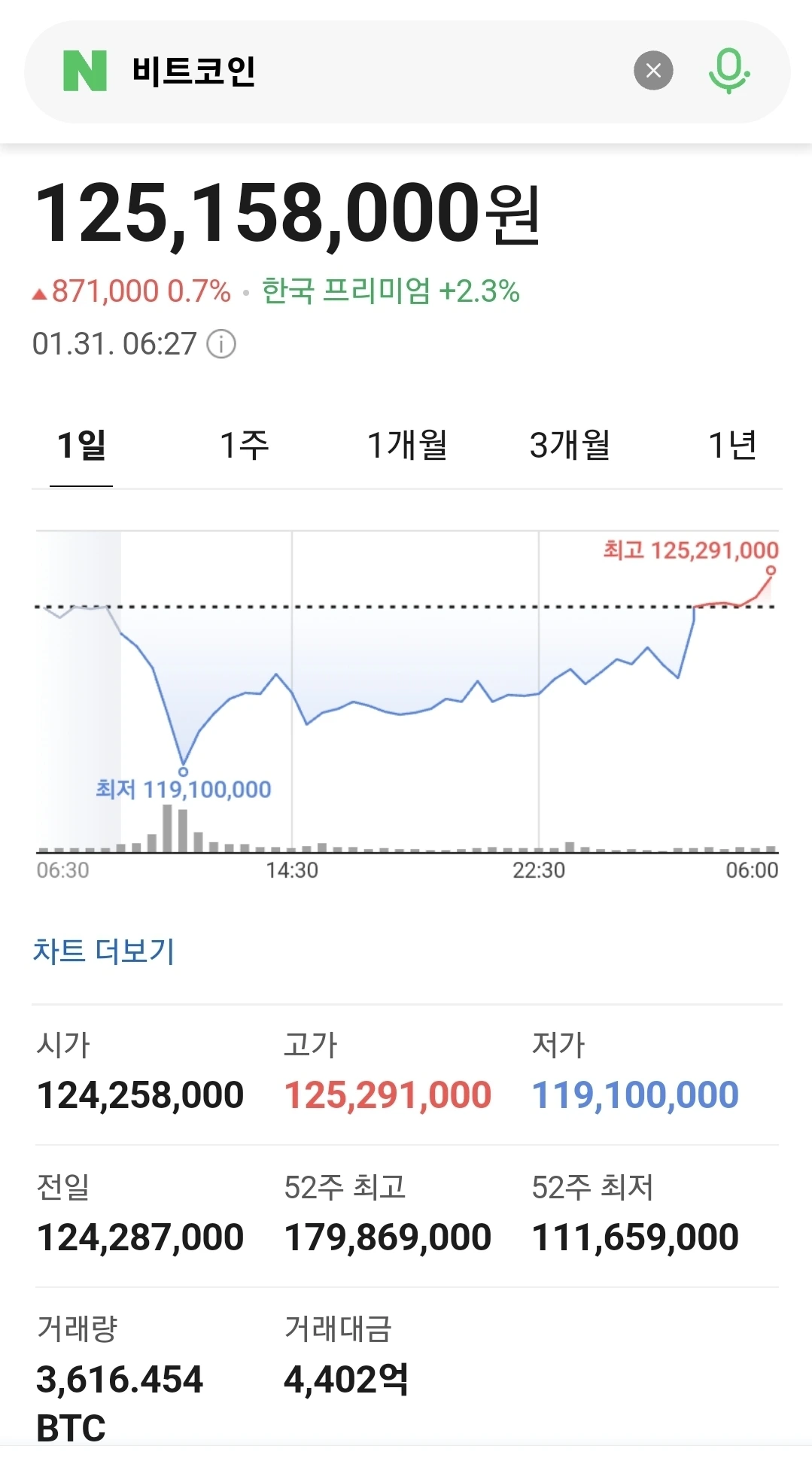The image size is (812, 1458).
Task: Switch chart range to 3개월
Action: coord(570,445)
